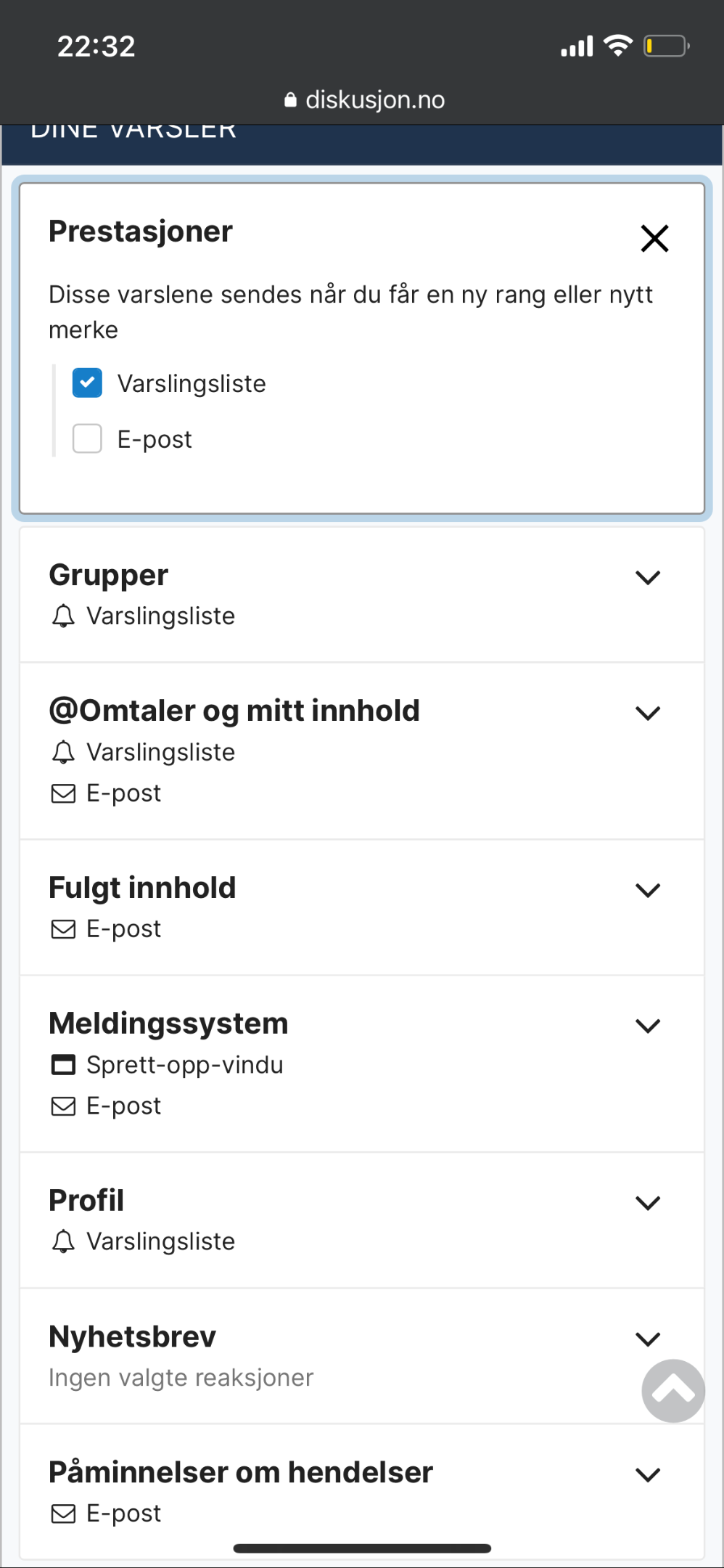
Task: Expand the Meldingssystem section
Action: 648,1026
